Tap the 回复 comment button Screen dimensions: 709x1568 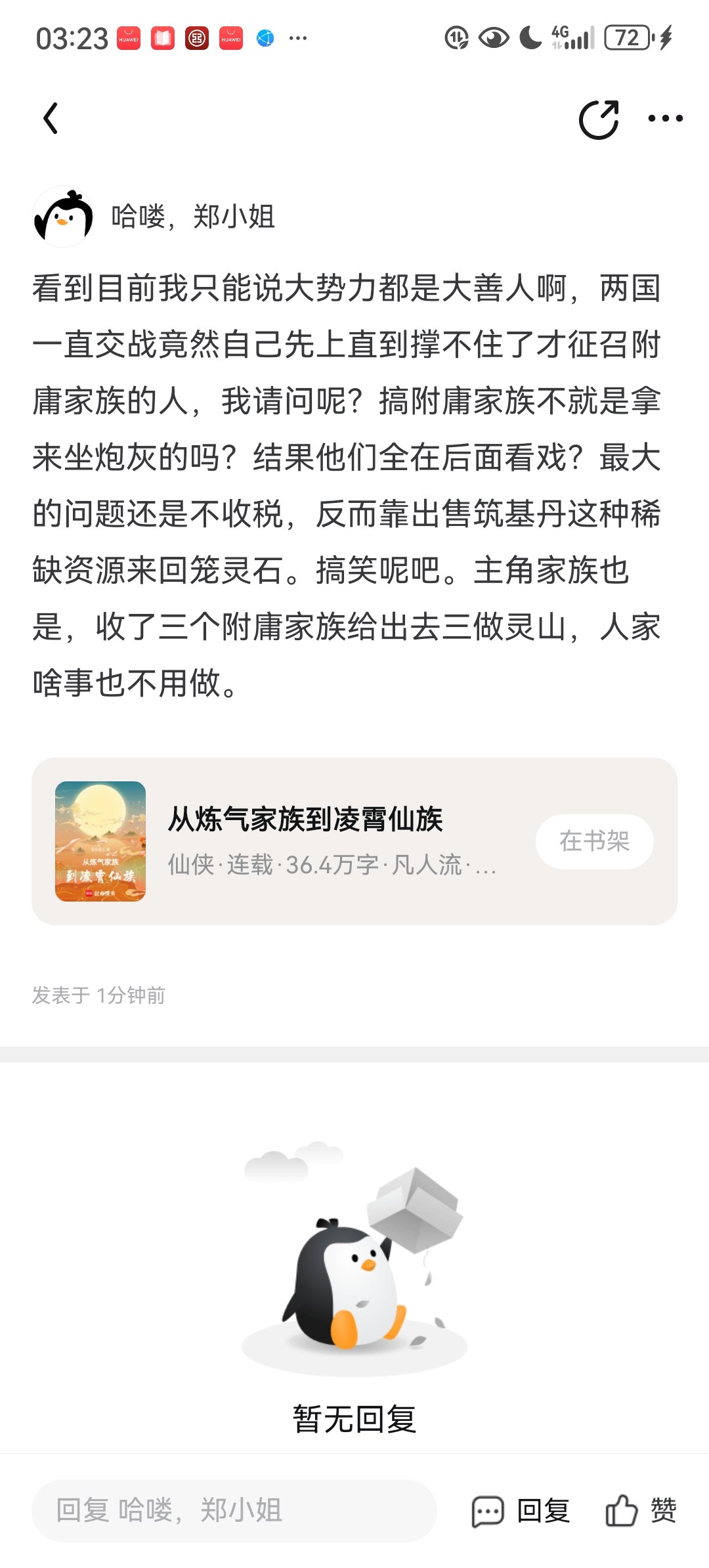tap(521, 1510)
